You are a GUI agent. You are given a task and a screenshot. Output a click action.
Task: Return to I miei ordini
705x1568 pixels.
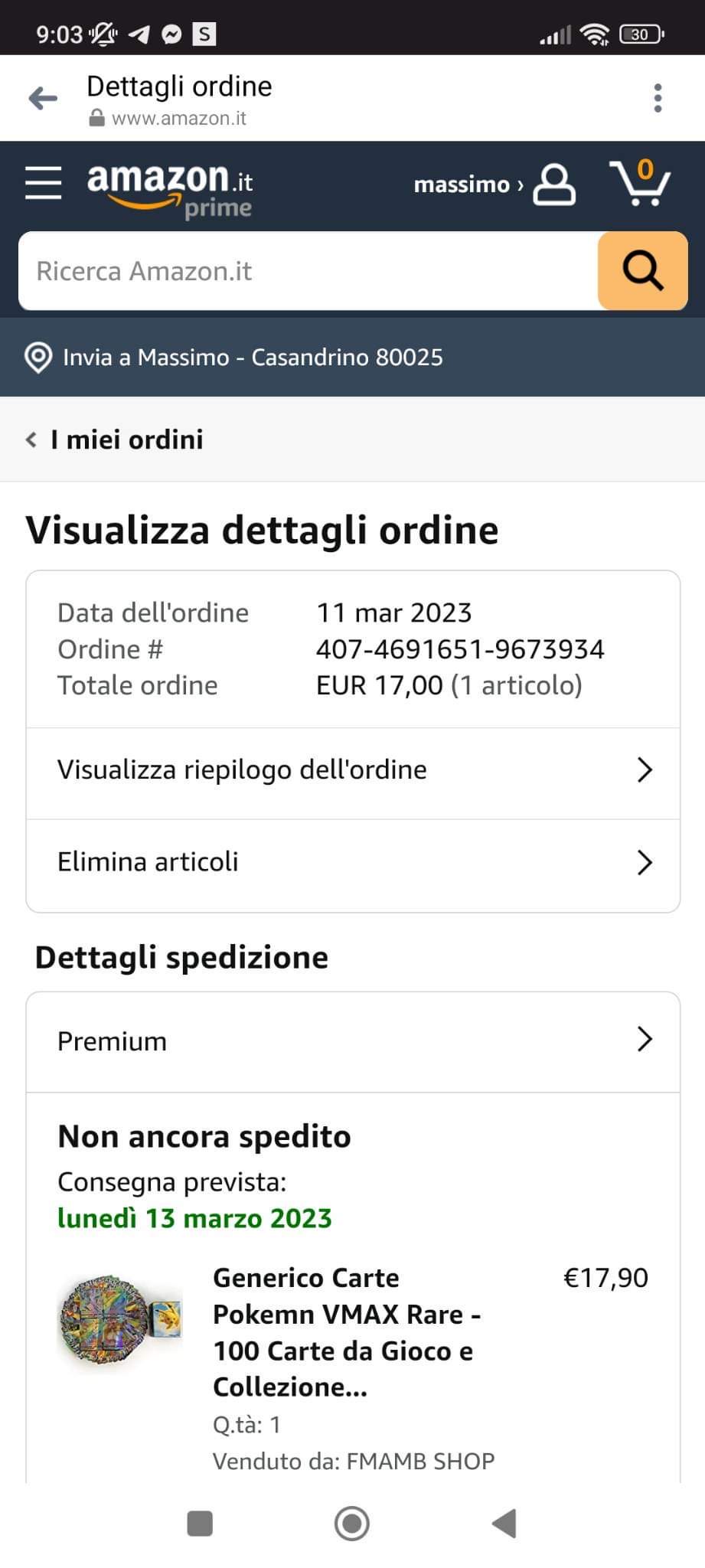(115, 439)
